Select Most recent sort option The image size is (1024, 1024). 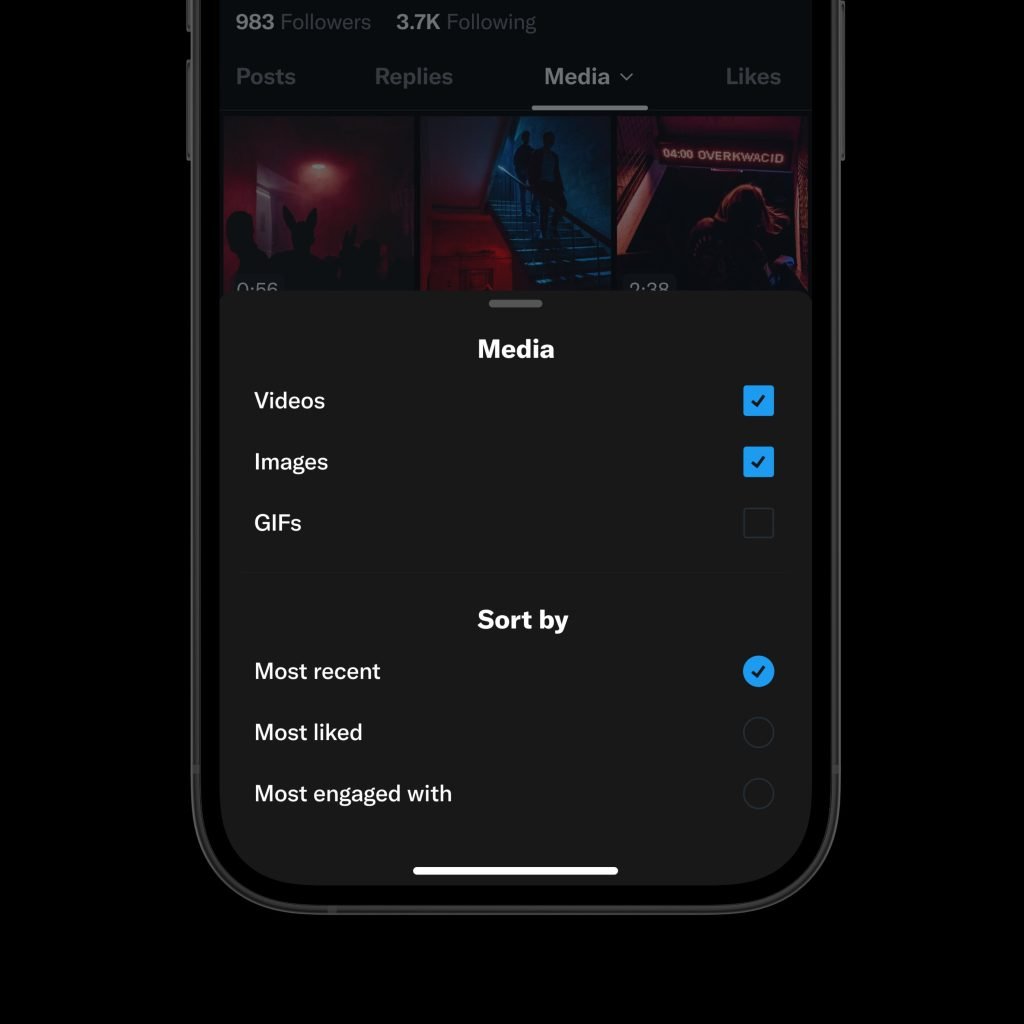pyautogui.click(x=758, y=672)
